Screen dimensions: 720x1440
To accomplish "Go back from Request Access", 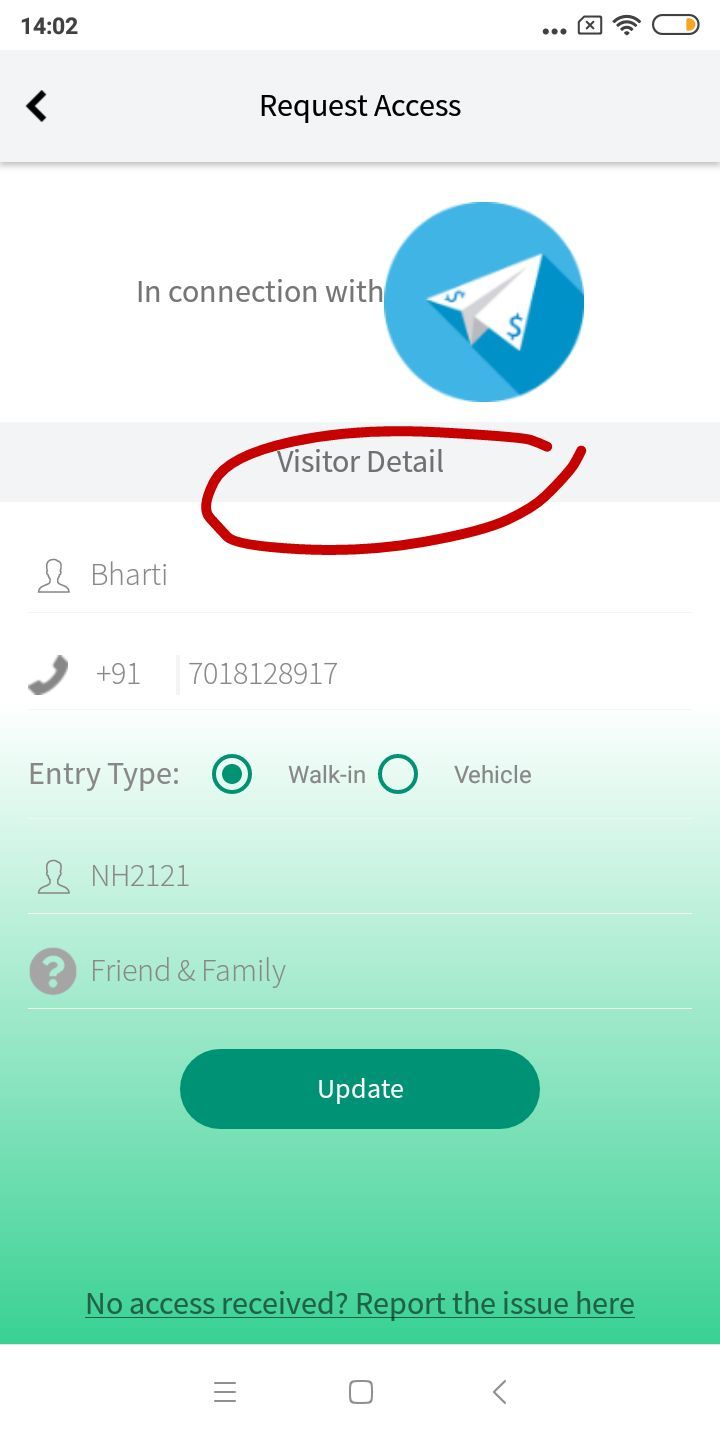I will [x=37, y=106].
